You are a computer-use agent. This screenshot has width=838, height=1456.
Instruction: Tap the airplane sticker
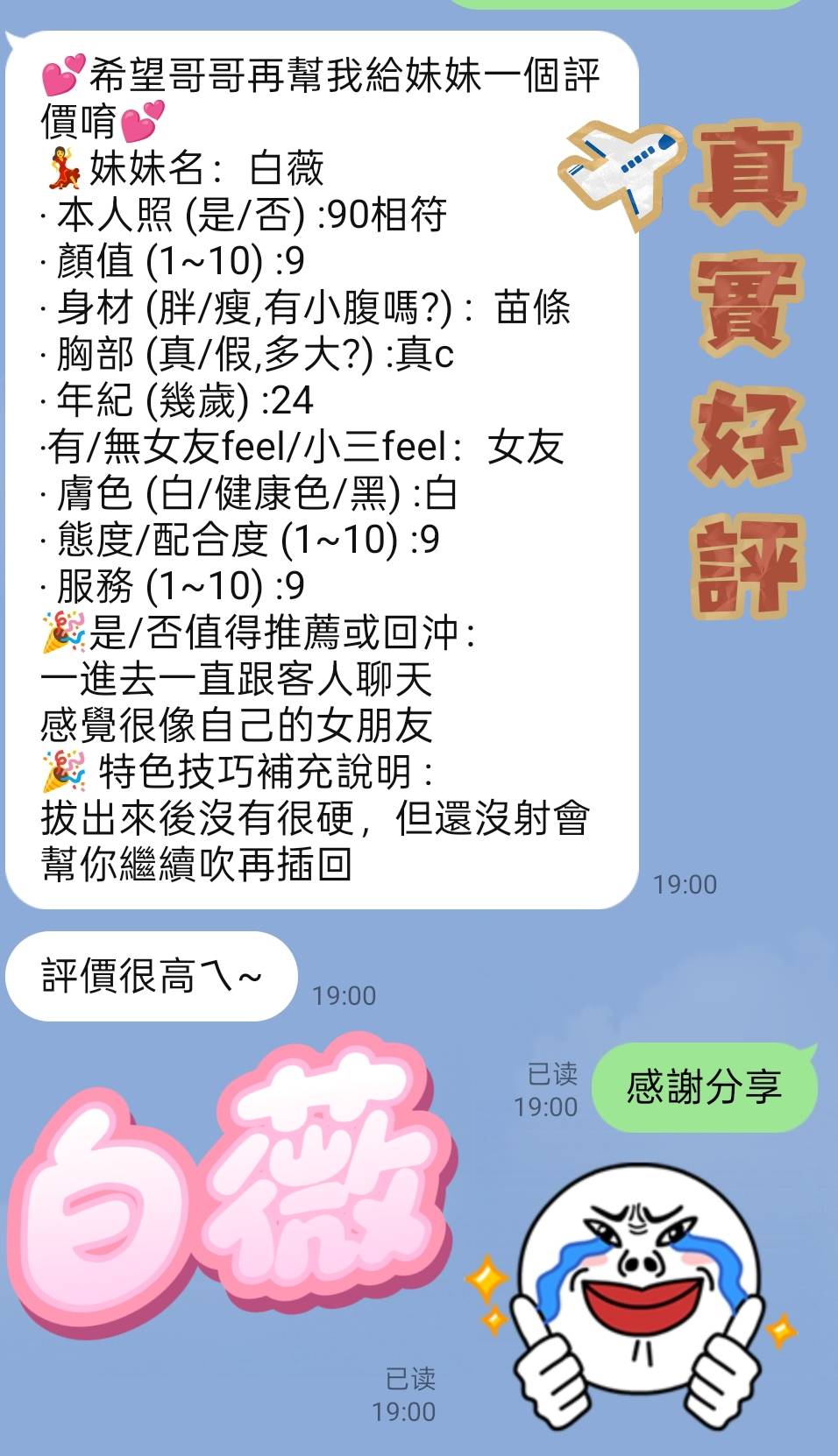[622, 171]
